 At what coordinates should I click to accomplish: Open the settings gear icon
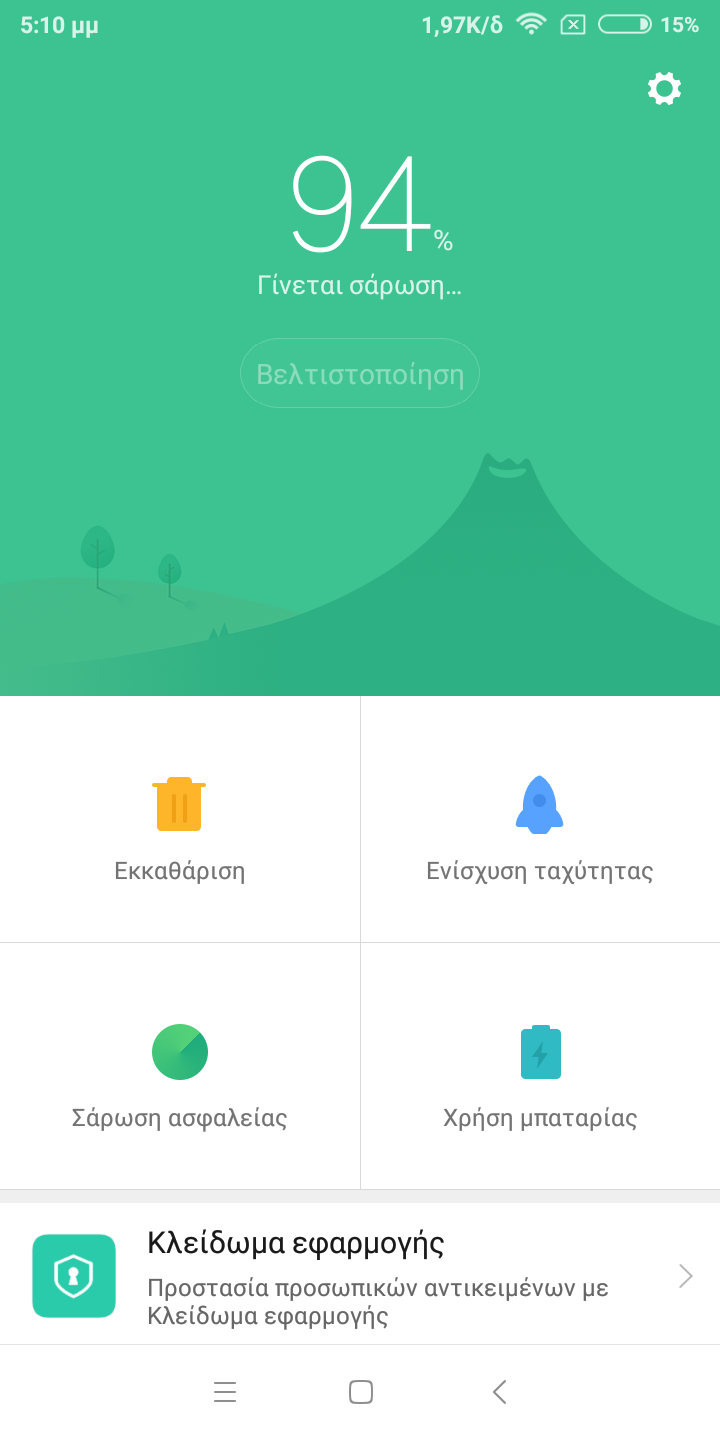[x=664, y=89]
